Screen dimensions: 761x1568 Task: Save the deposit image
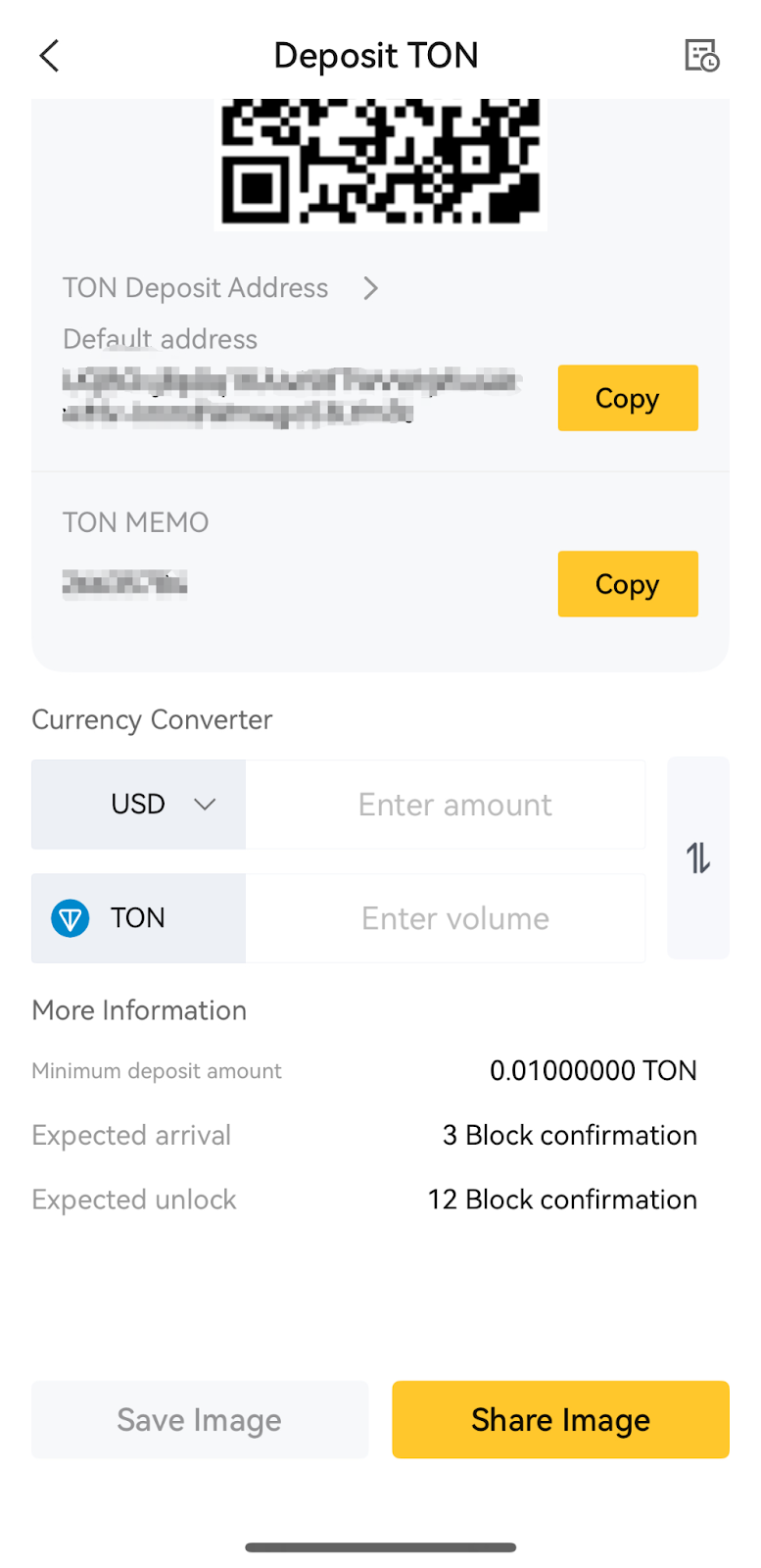click(200, 1420)
